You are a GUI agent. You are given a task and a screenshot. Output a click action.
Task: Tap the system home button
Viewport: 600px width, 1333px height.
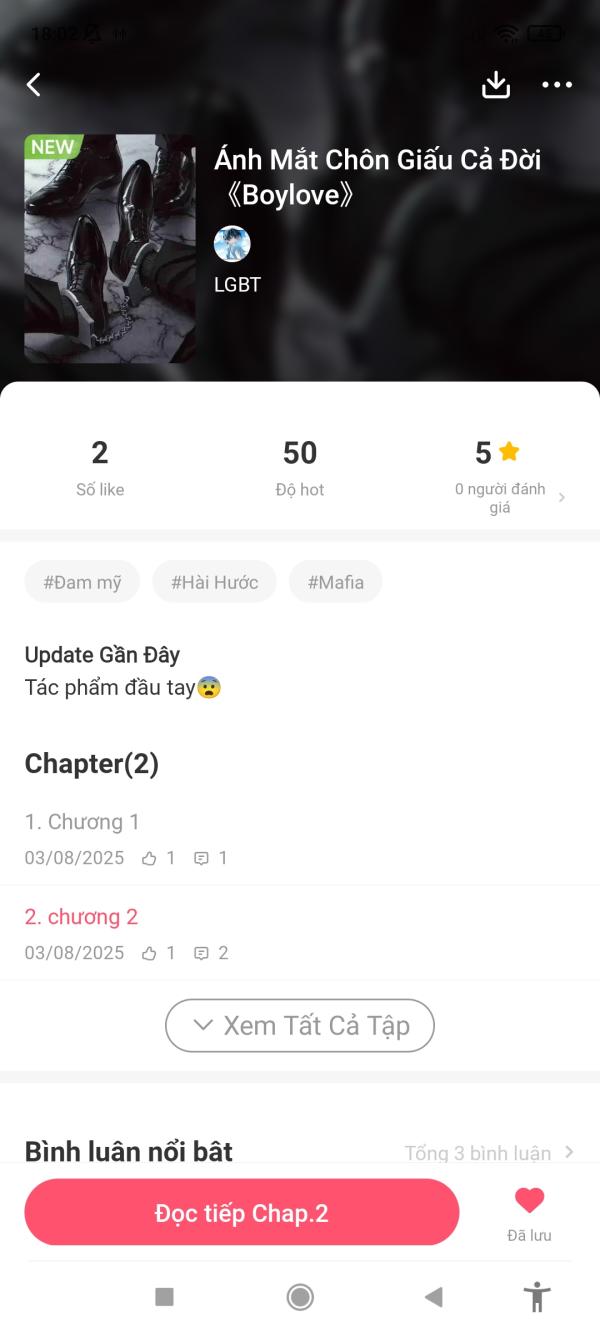tap(300, 1297)
